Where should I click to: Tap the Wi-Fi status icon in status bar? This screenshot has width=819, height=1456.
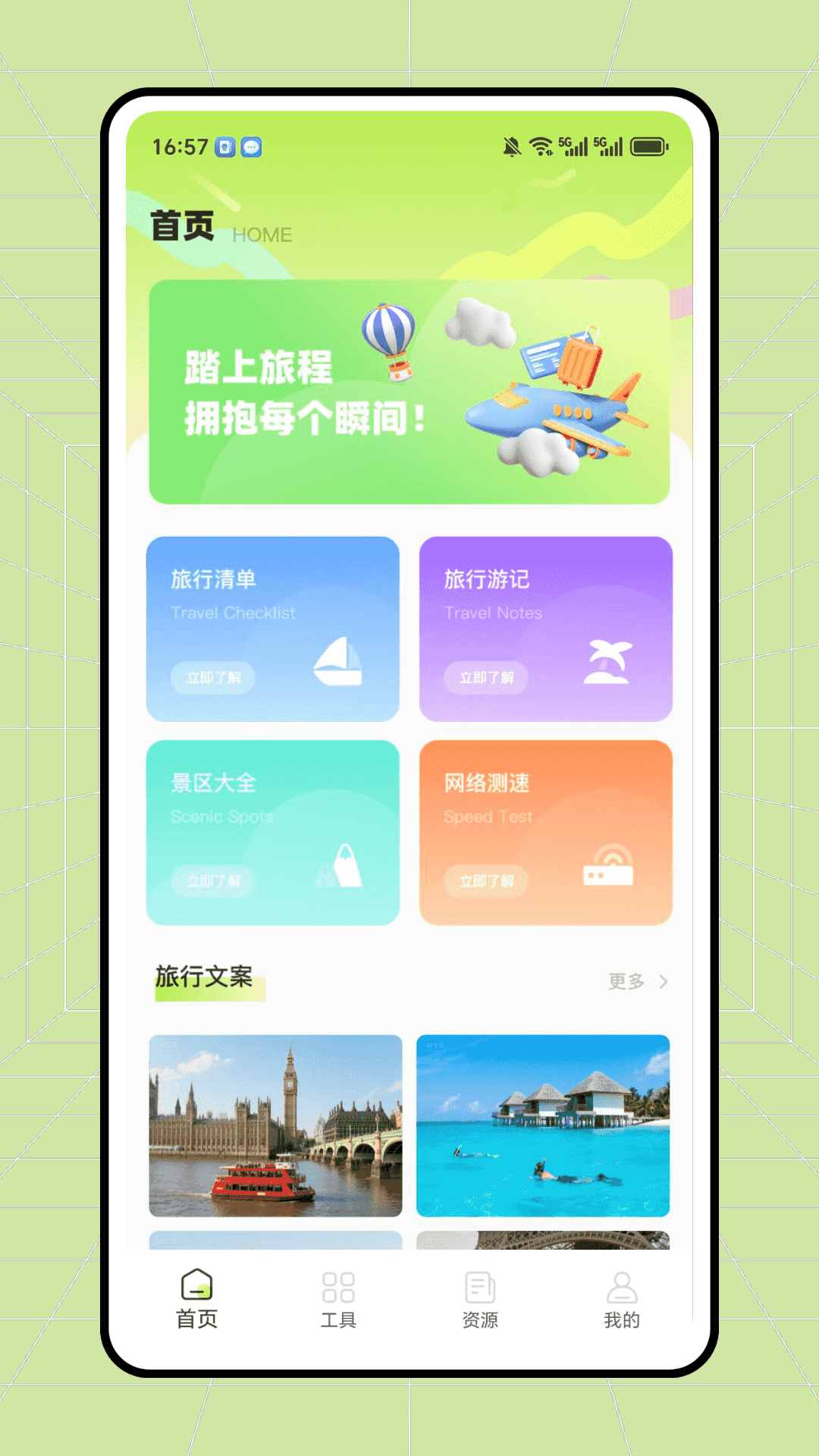click(x=541, y=145)
